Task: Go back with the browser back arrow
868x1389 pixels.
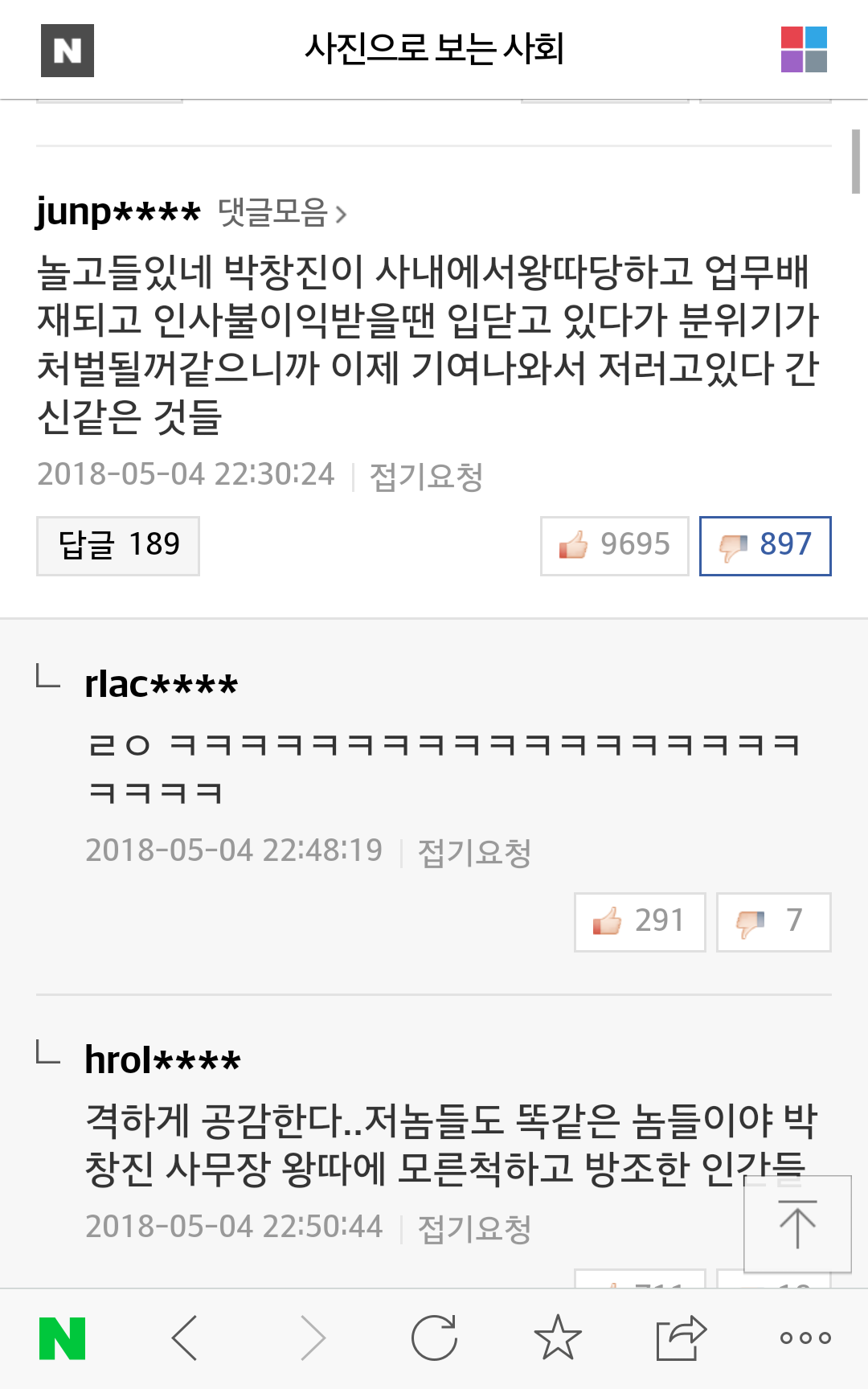Action: [x=185, y=1338]
